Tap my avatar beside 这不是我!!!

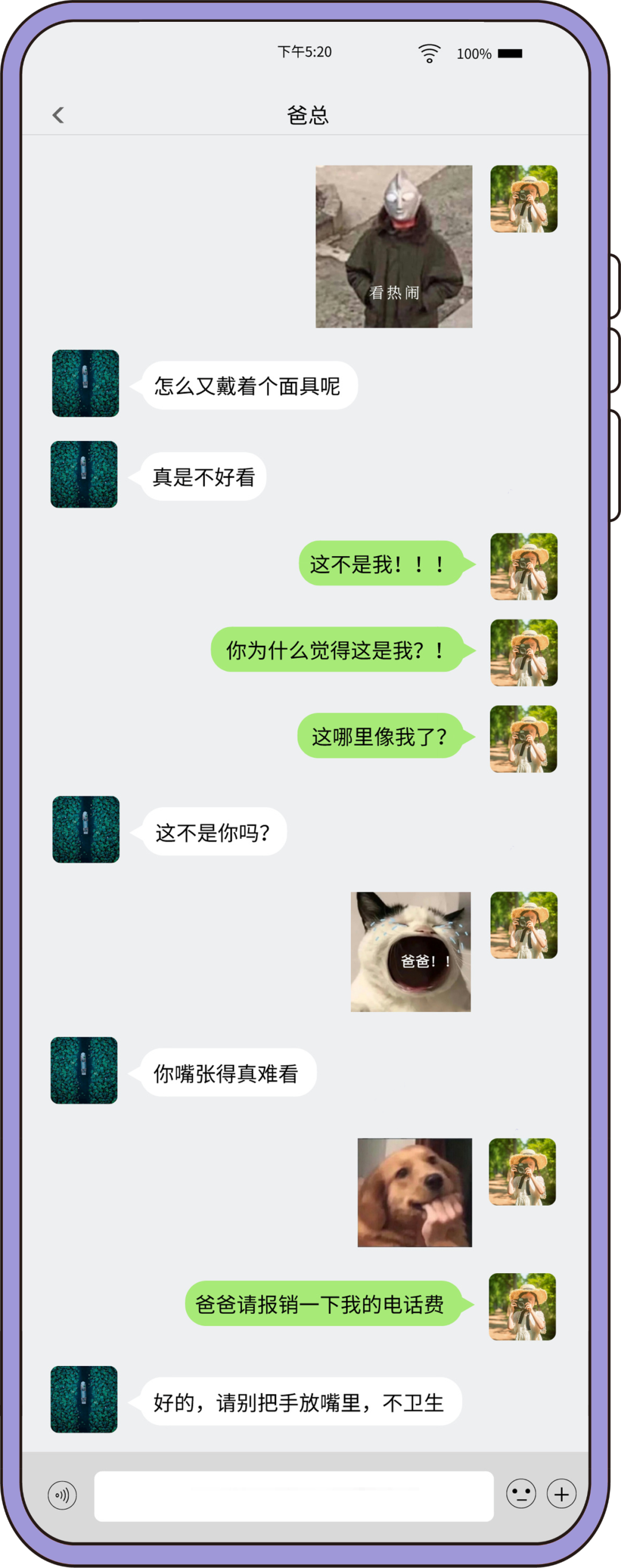[524, 567]
